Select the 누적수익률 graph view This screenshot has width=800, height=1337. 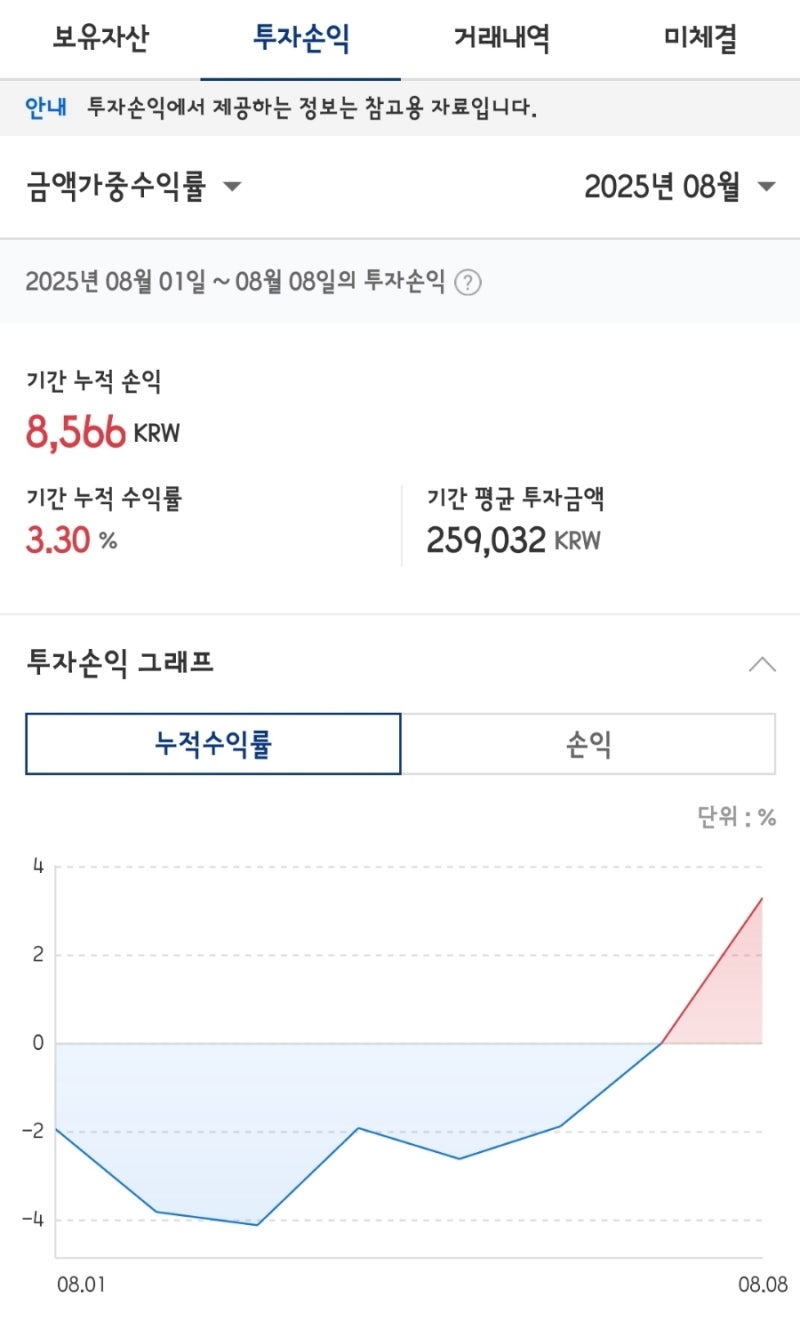point(214,744)
